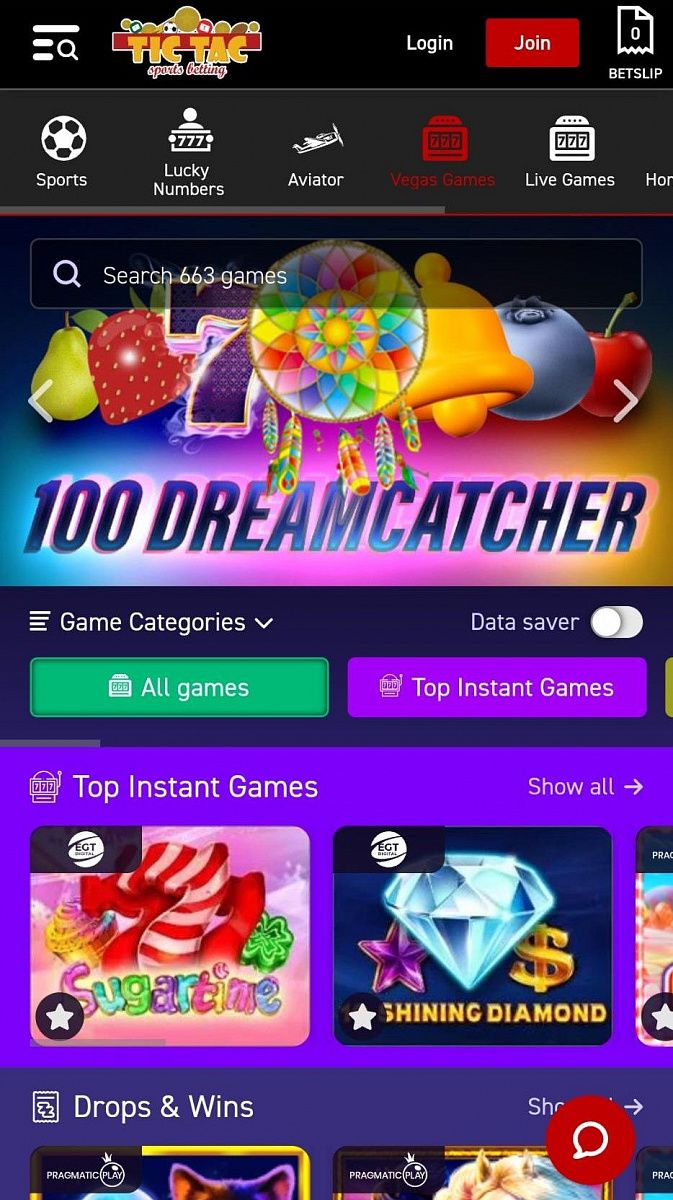
Task: Tap the Search 663 games field
Action: pyautogui.click(x=336, y=275)
